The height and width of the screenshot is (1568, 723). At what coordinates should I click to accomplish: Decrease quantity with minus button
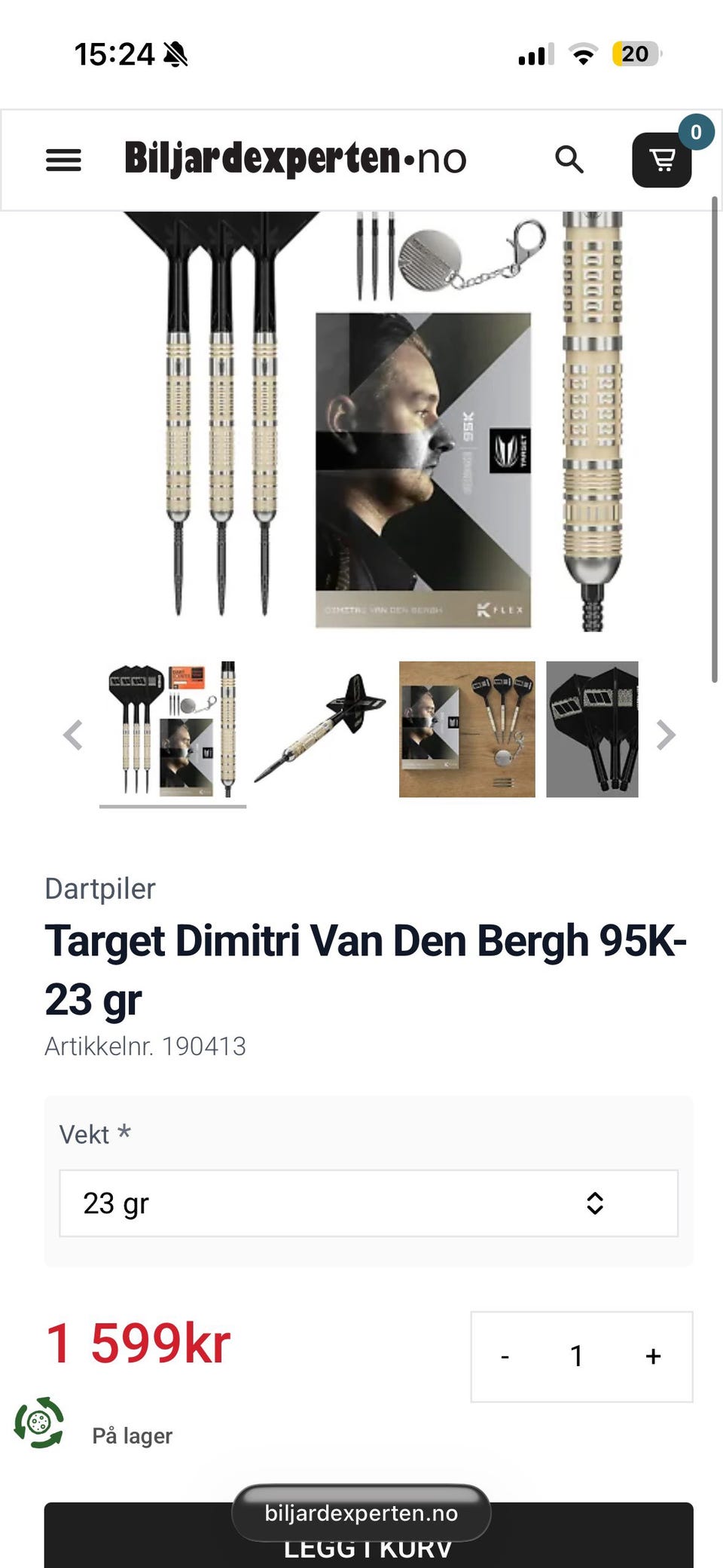(505, 1356)
